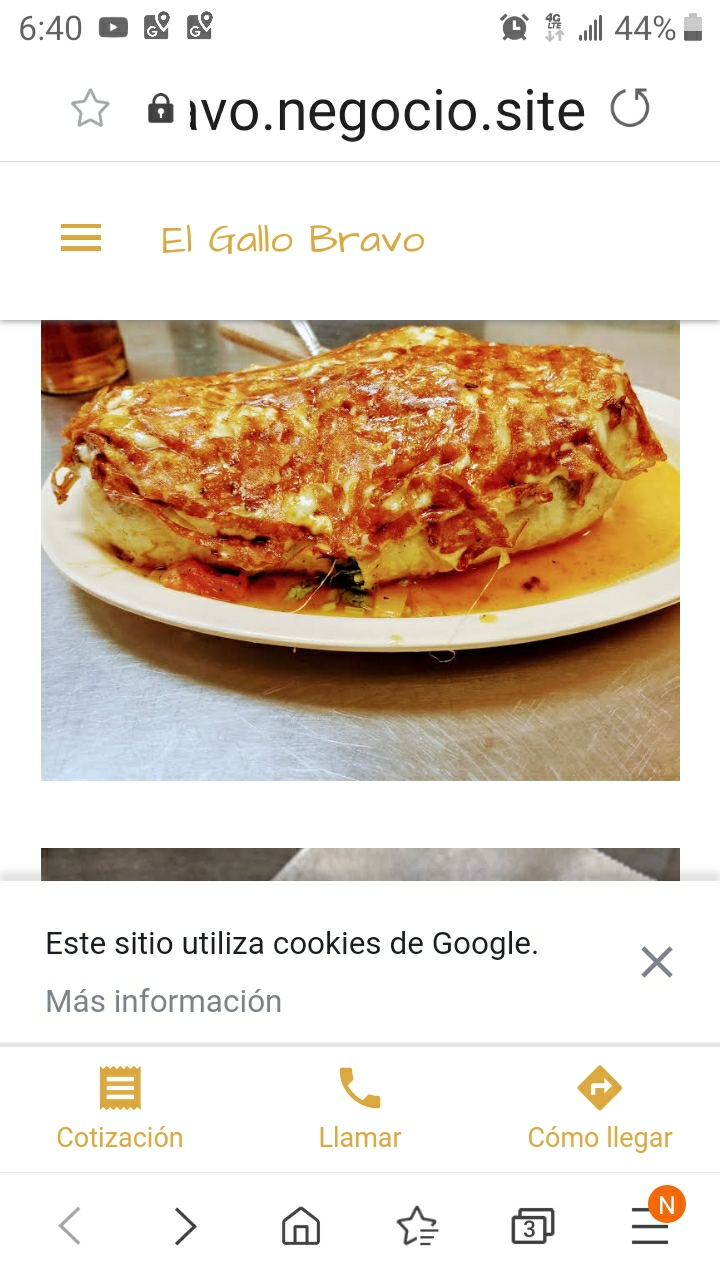Tap the Cotización receipt icon

click(120, 1087)
